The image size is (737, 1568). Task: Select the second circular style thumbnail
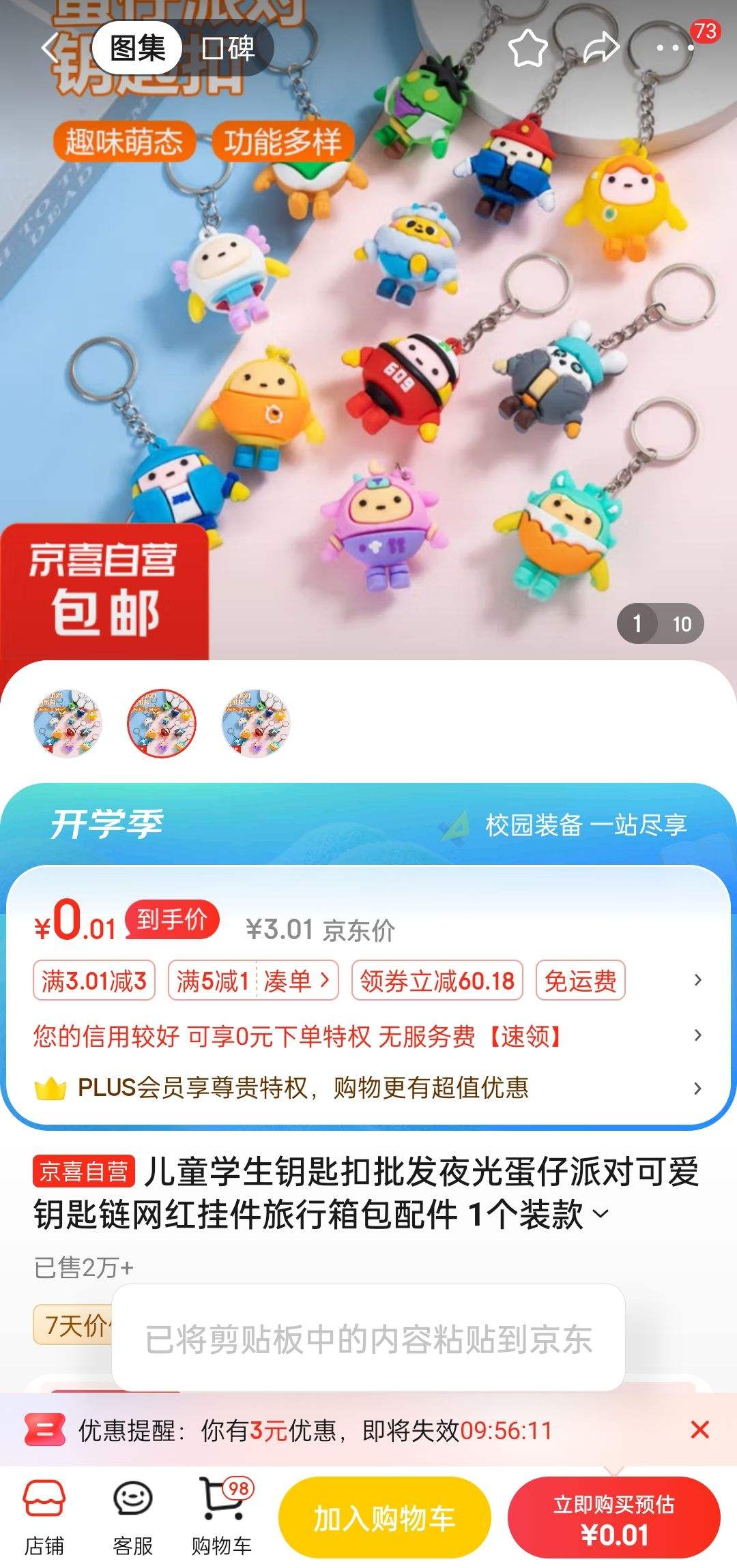pyautogui.click(x=162, y=722)
